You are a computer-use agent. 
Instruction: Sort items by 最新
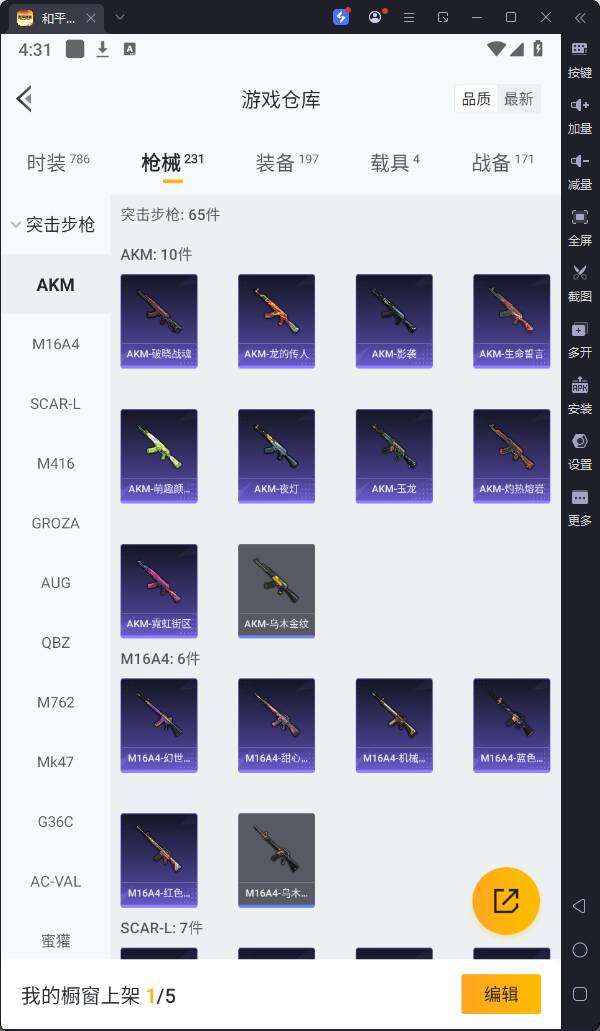click(x=518, y=98)
